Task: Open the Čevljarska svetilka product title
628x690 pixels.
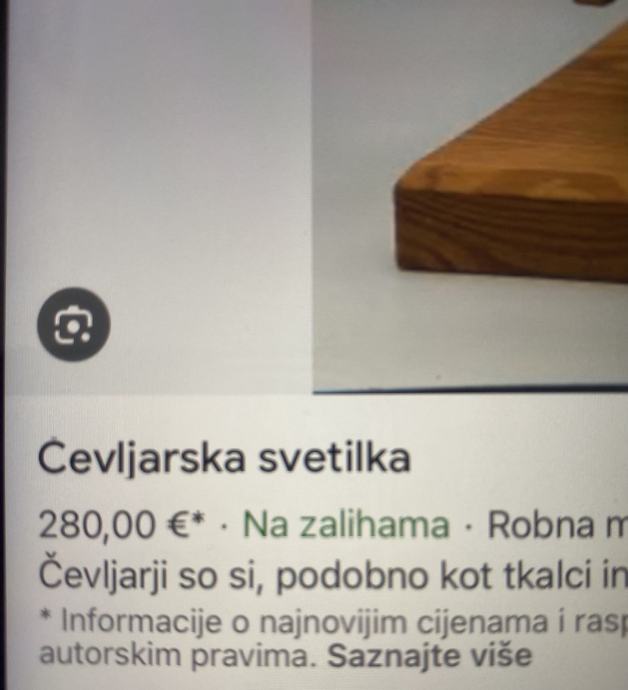Action: coord(224,459)
